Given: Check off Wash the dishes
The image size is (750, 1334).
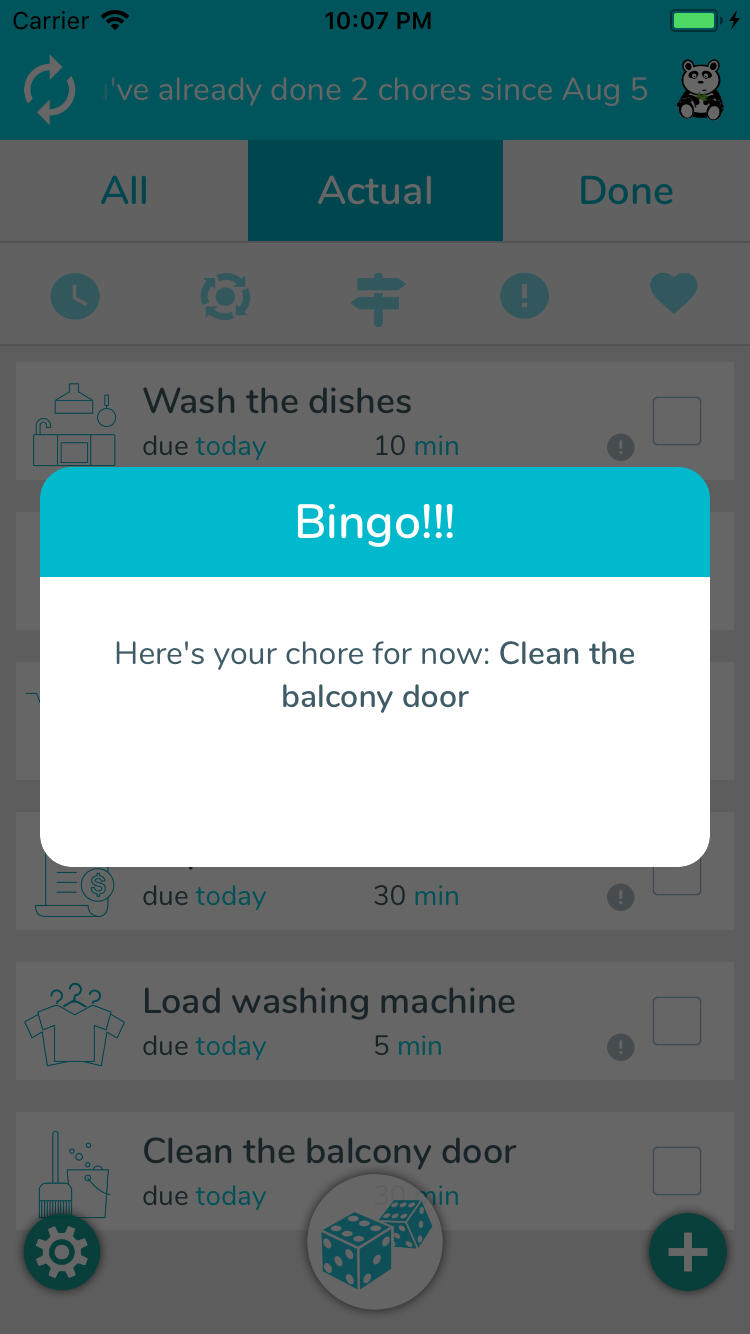Looking at the screenshot, I should (x=677, y=421).
